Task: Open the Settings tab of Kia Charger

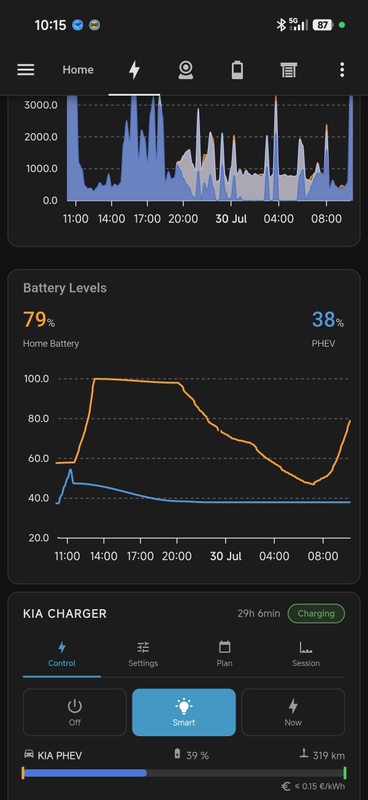Action: [x=143, y=654]
